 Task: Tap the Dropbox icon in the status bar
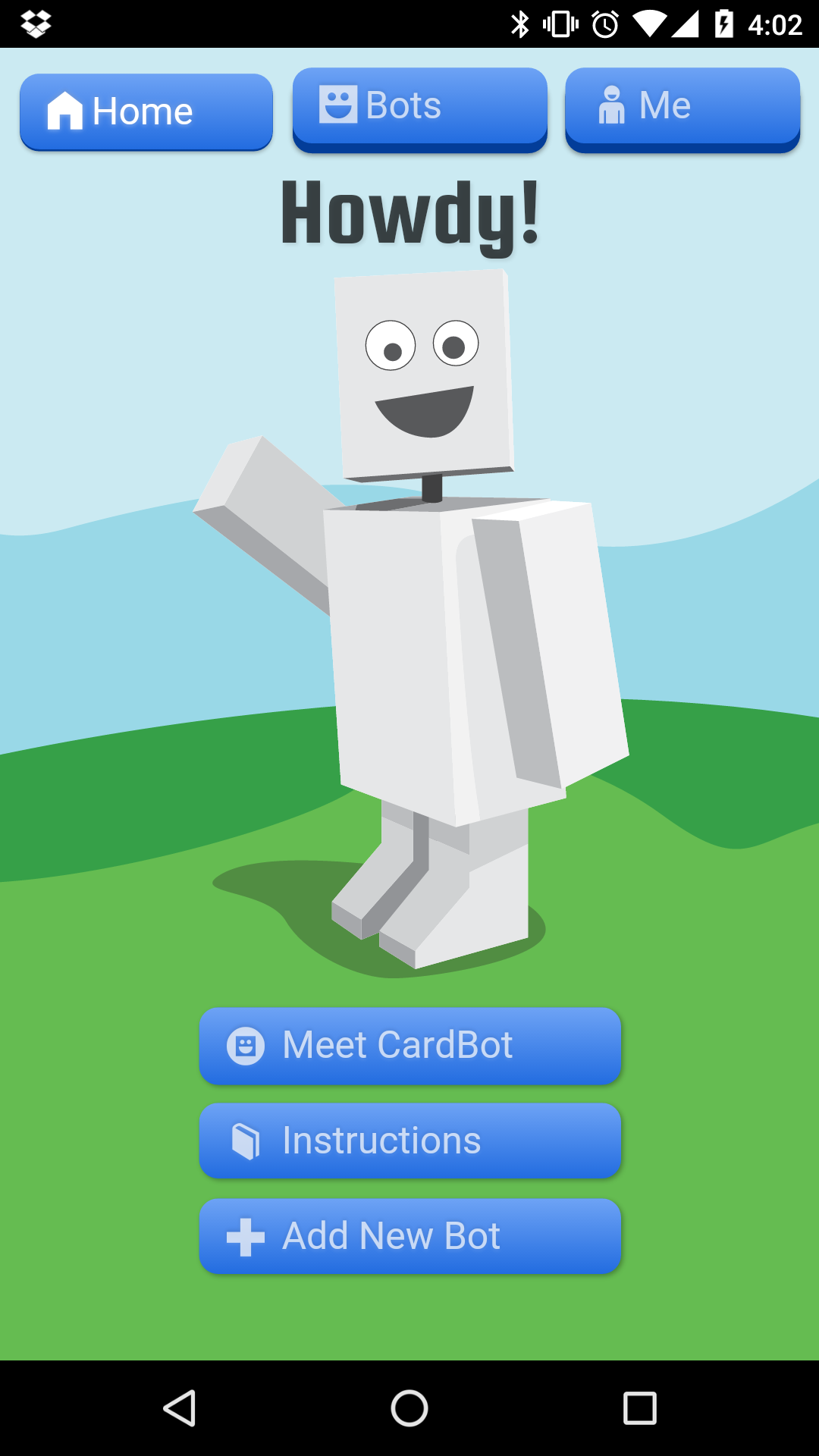[x=34, y=23]
